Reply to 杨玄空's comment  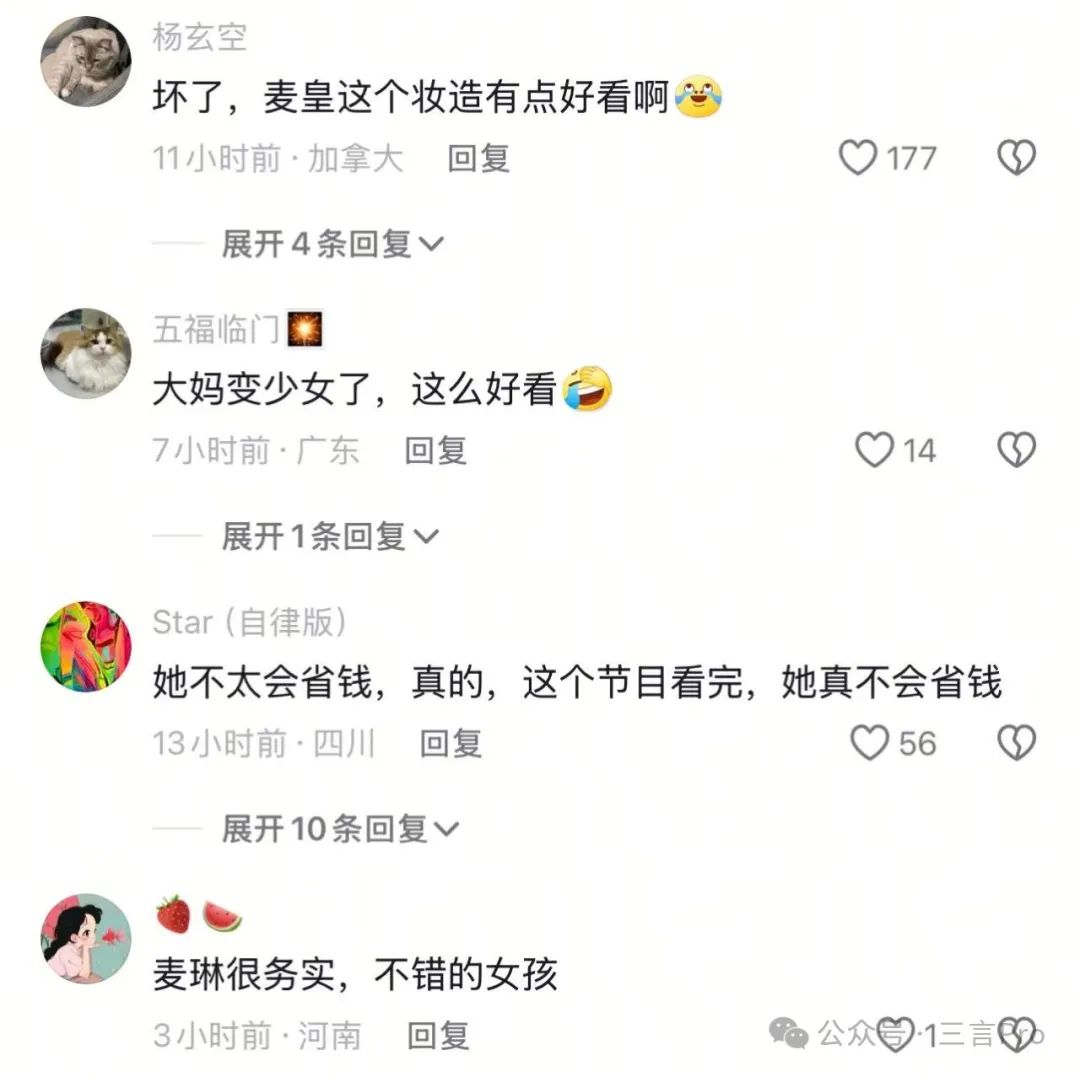click(x=478, y=158)
